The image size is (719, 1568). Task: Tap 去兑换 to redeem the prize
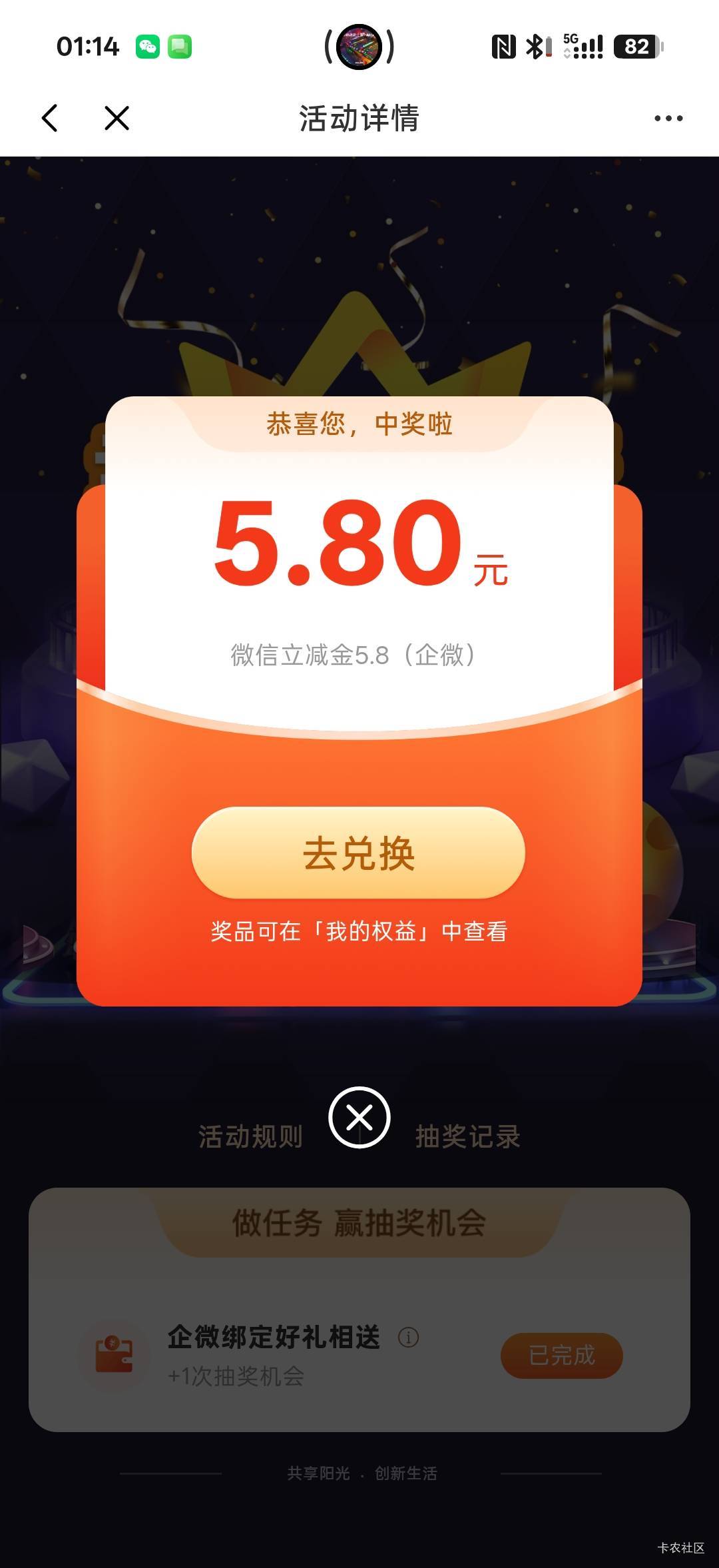(358, 853)
